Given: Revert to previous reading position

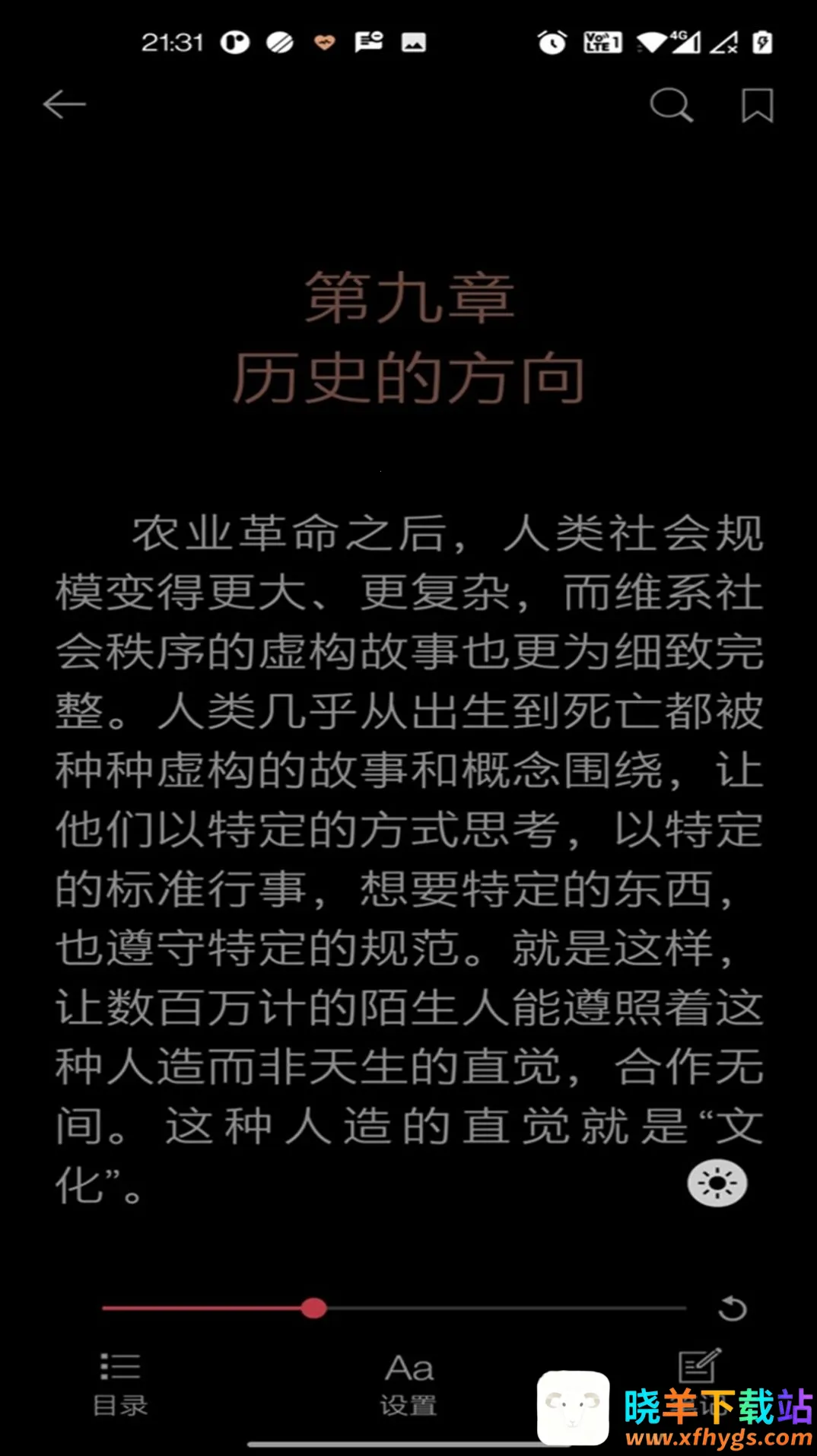Looking at the screenshot, I should click(733, 1308).
